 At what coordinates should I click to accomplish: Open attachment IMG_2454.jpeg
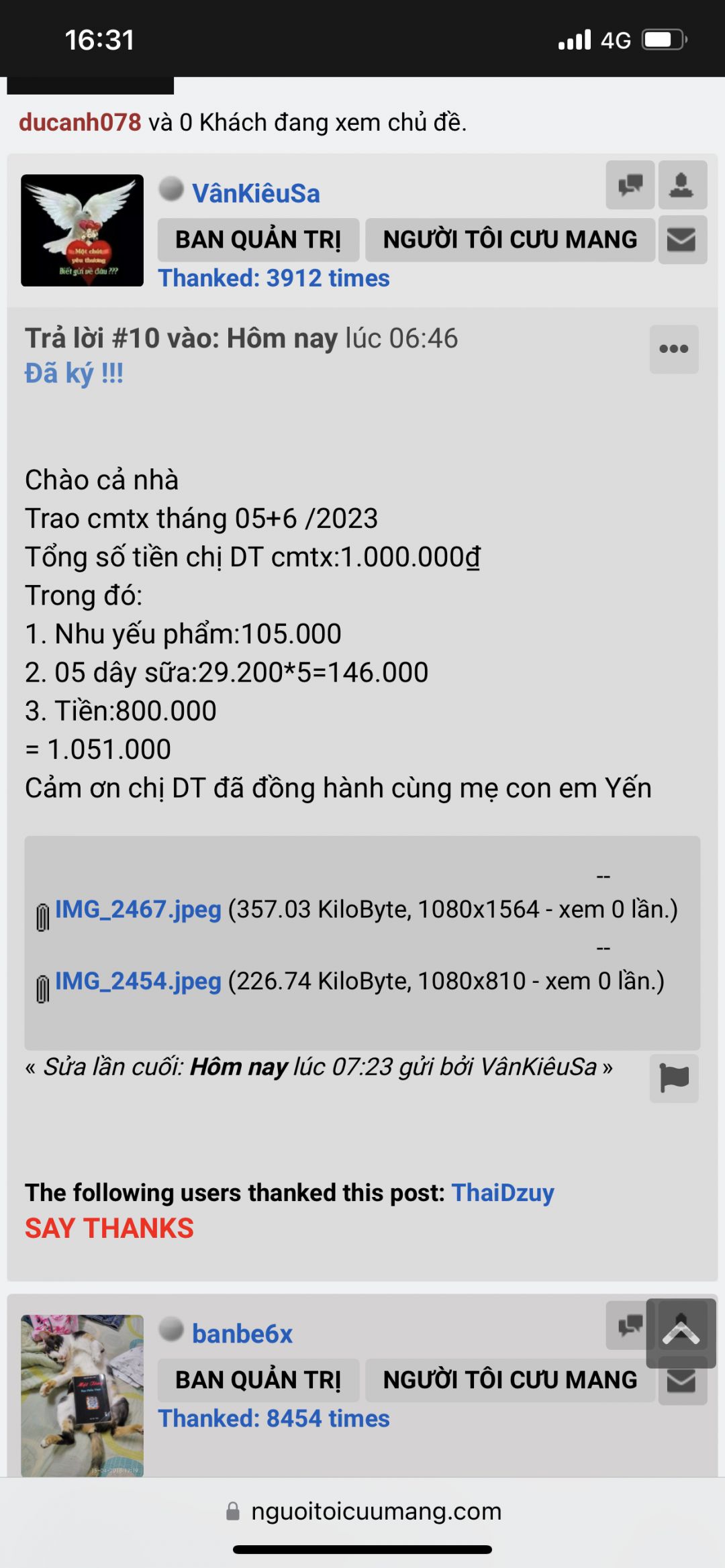(138, 981)
